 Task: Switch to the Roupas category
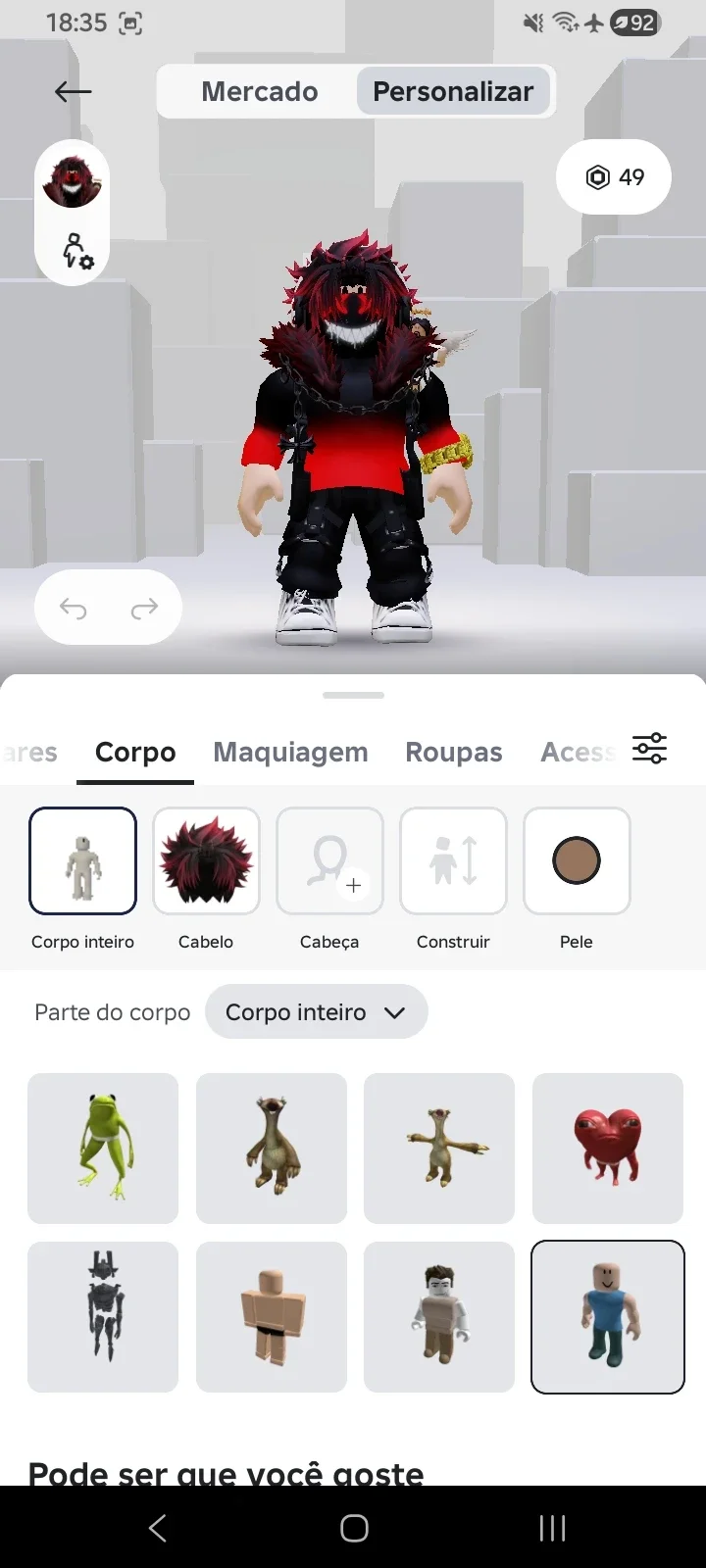[x=454, y=752]
